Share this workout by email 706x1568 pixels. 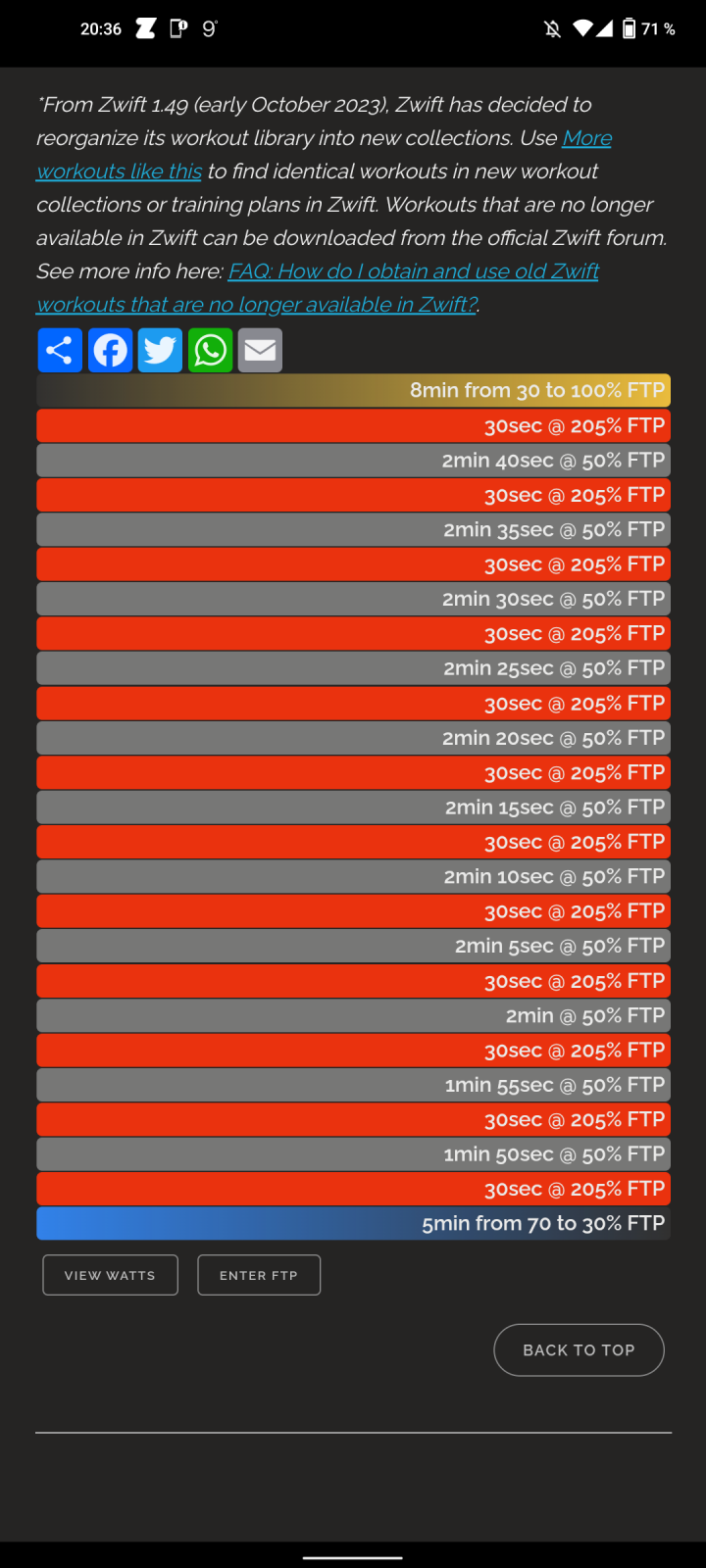coord(260,351)
